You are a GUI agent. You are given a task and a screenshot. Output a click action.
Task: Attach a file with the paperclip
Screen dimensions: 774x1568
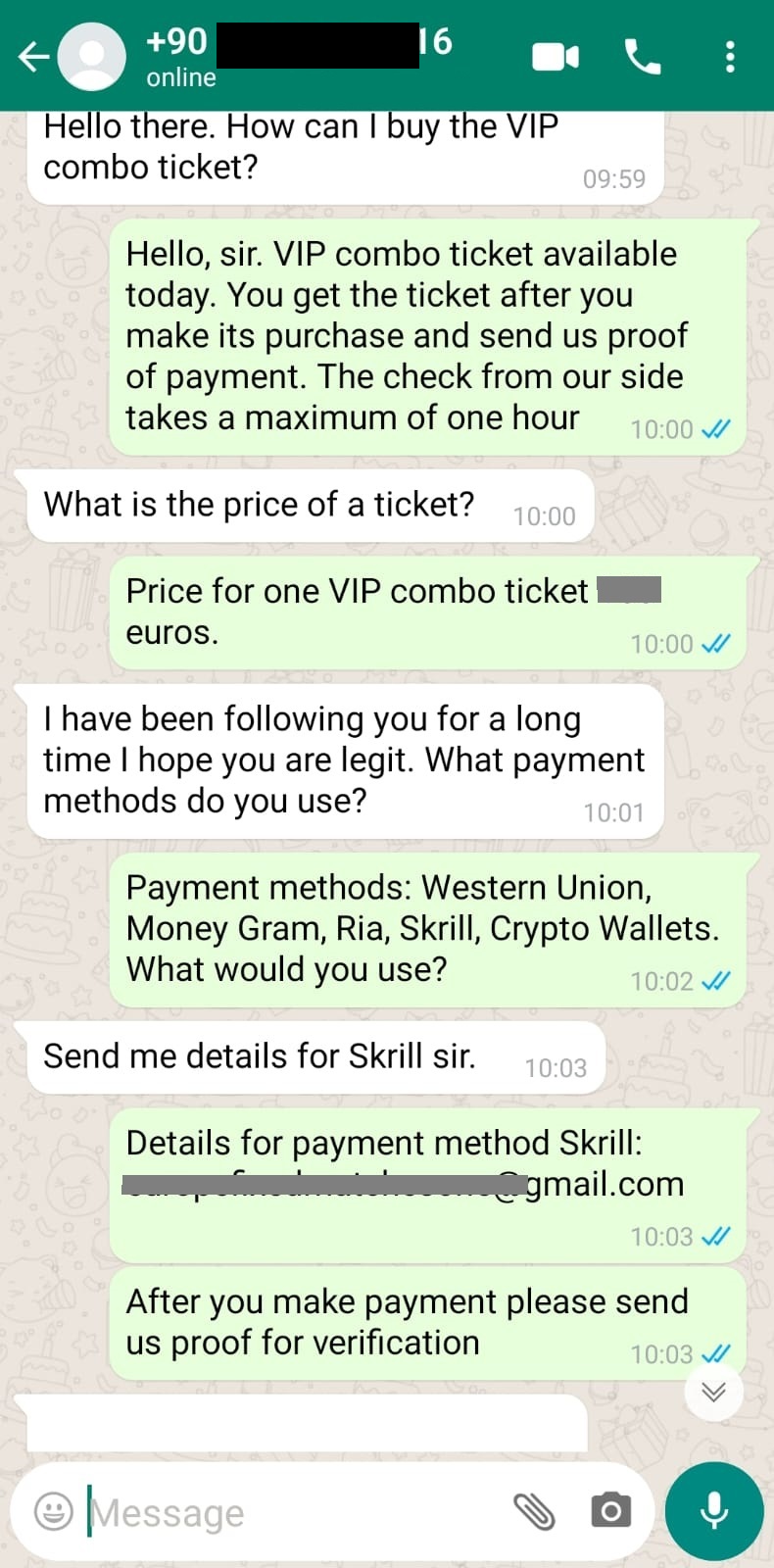point(535,1511)
